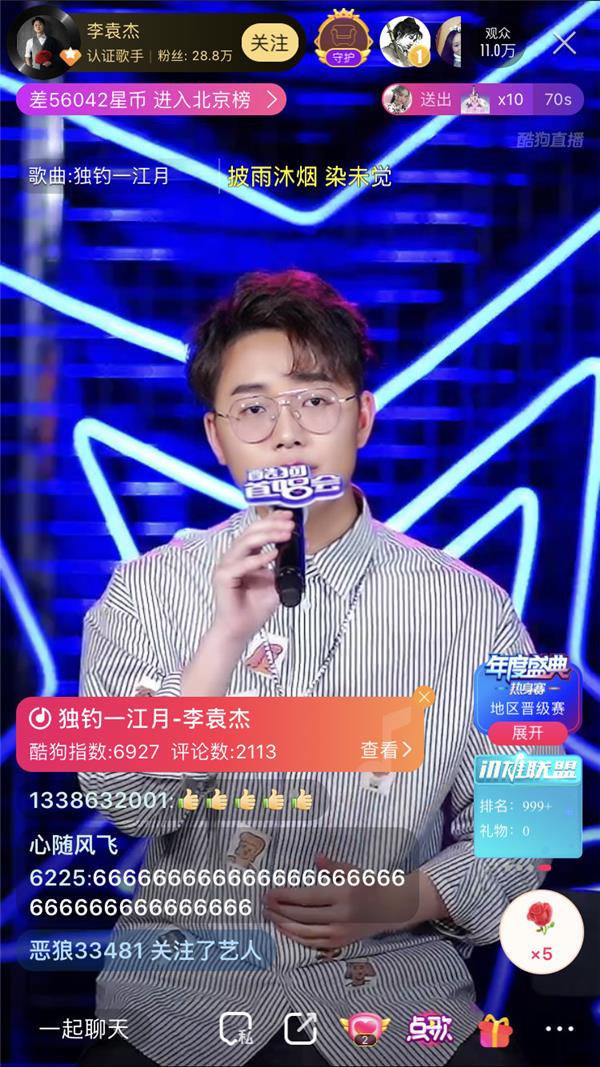Open the more options menu
600x1067 pixels.
[560, 1029]
